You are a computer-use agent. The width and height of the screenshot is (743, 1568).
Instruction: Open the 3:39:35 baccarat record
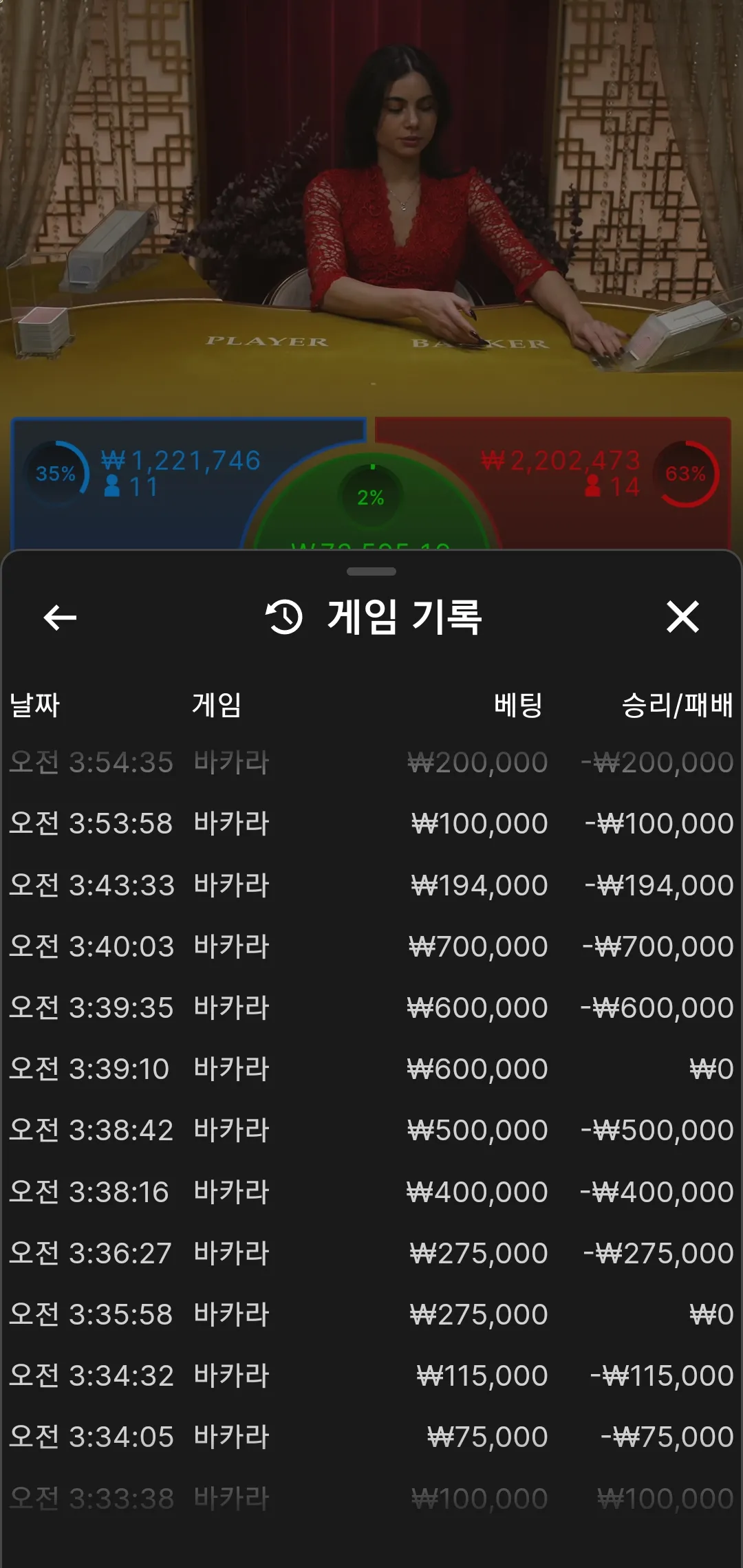[x=371, y=1008]
